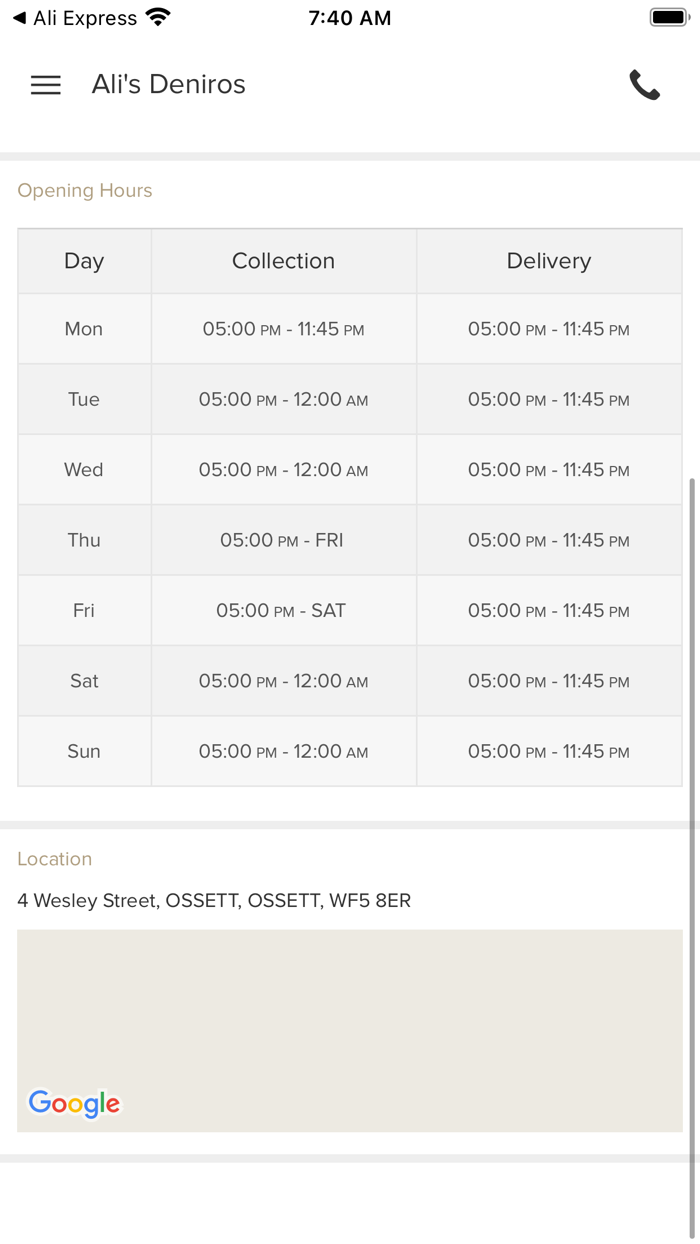Return to Ali Express app
This screenshot has height=1244, width=700.
[75, 18]
